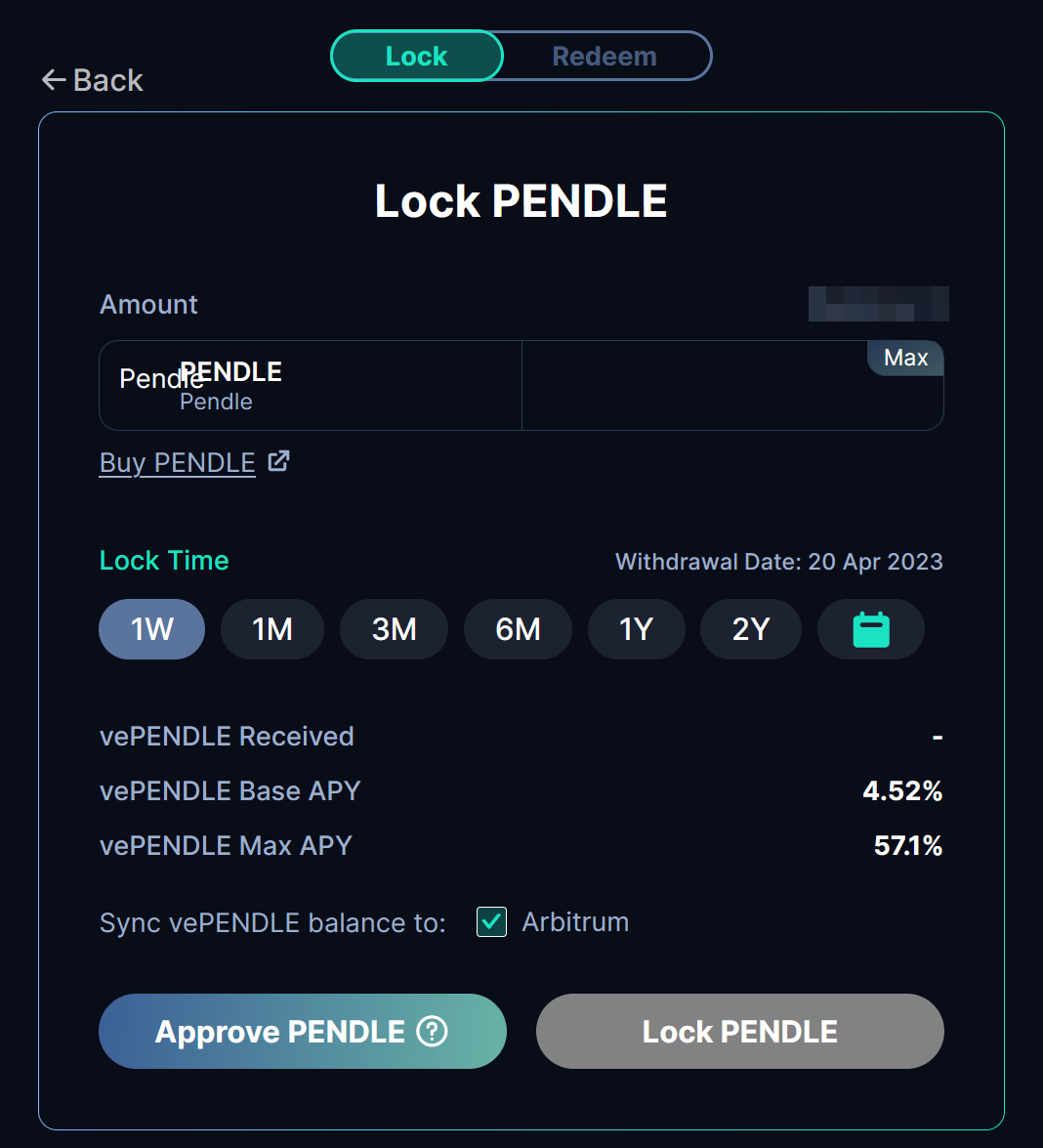Tap Max to fill the full balance

click(905, 359)
